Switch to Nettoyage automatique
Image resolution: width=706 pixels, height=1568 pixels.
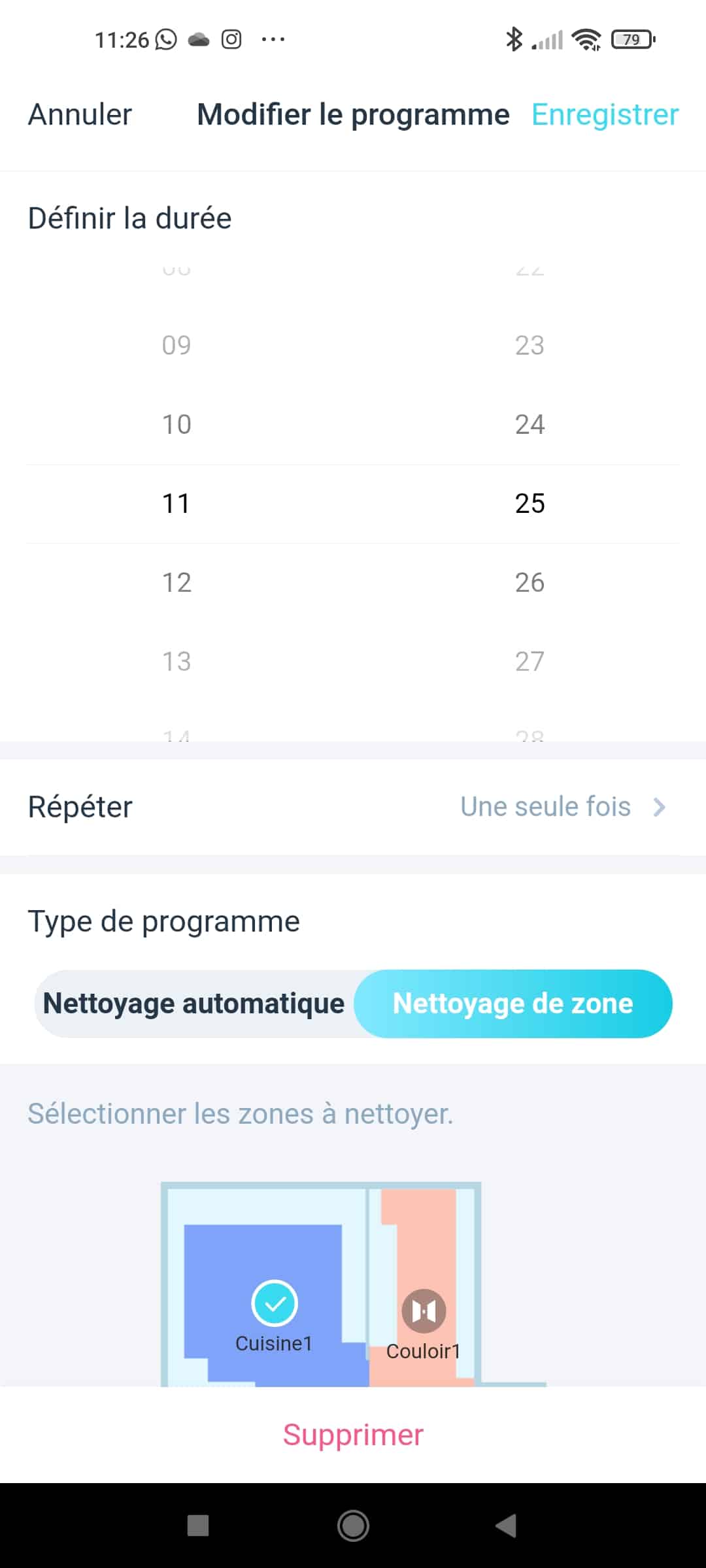(x=194, y=1004)
